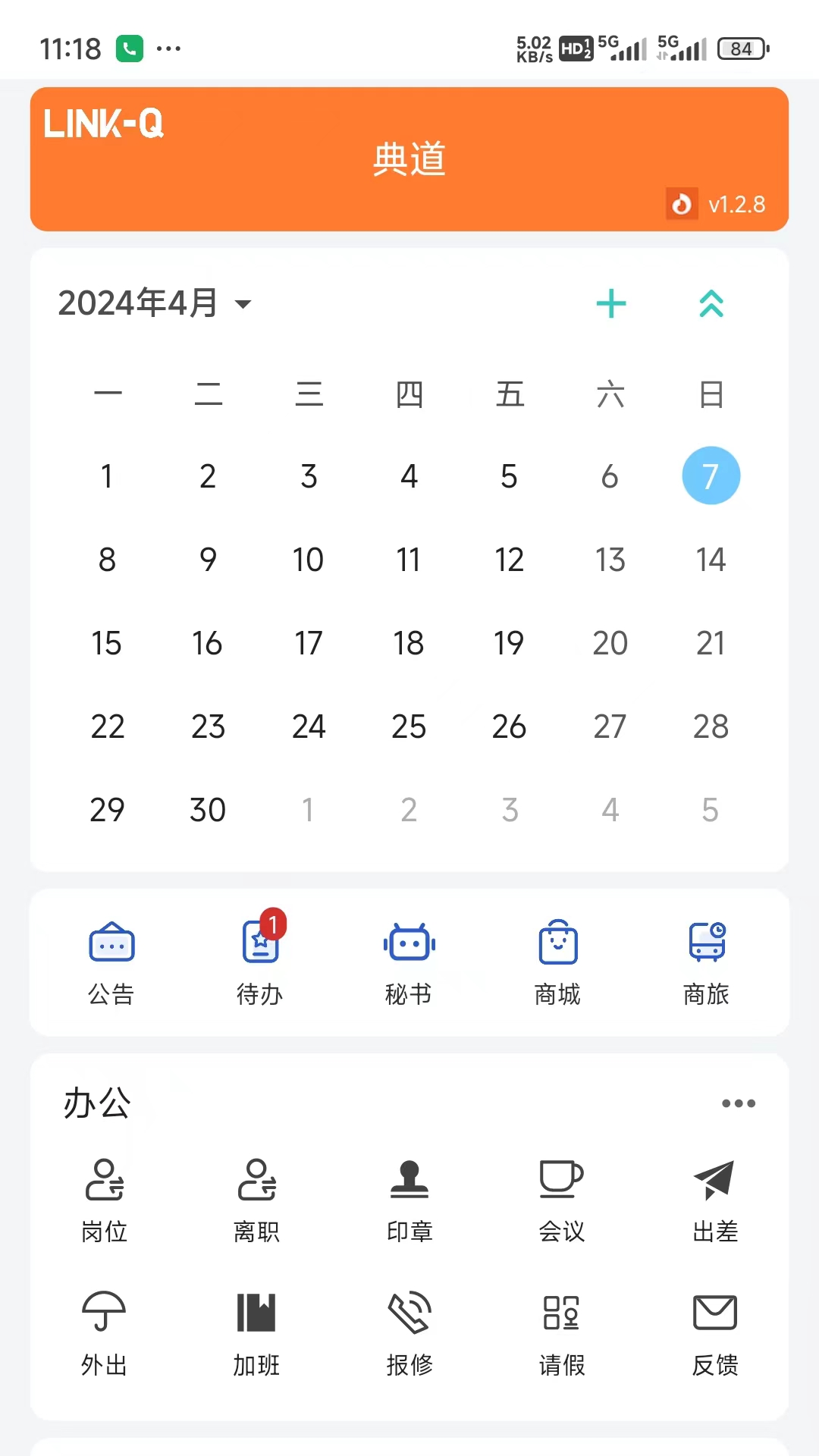This screenshot has width=819, height=1456.
Task: Open more office options via ellipsis
Action: (x=739, y=1103)
